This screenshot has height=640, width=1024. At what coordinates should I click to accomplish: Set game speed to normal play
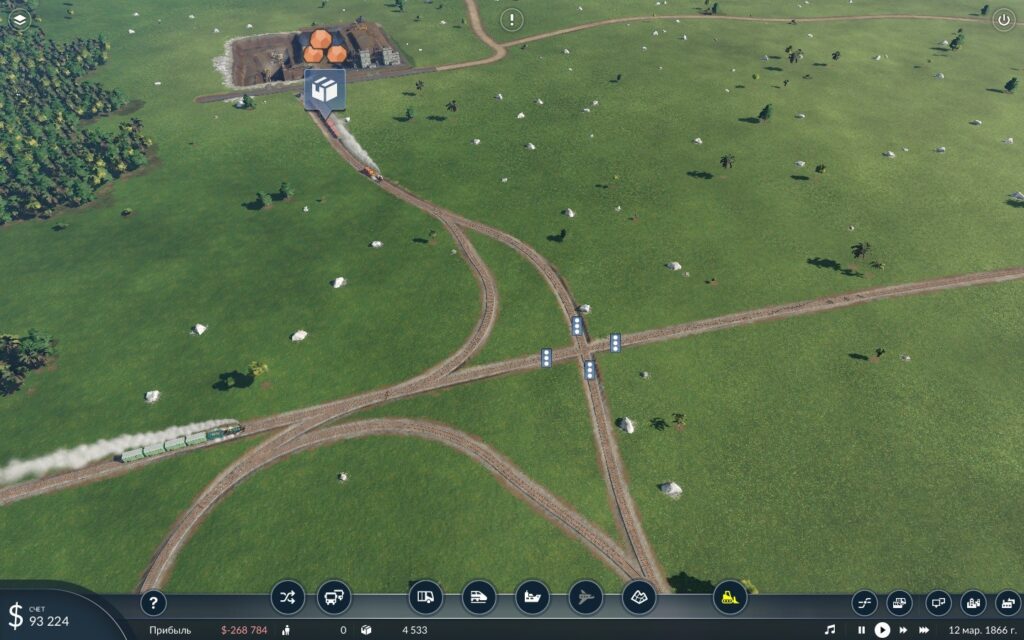(882, 630)
